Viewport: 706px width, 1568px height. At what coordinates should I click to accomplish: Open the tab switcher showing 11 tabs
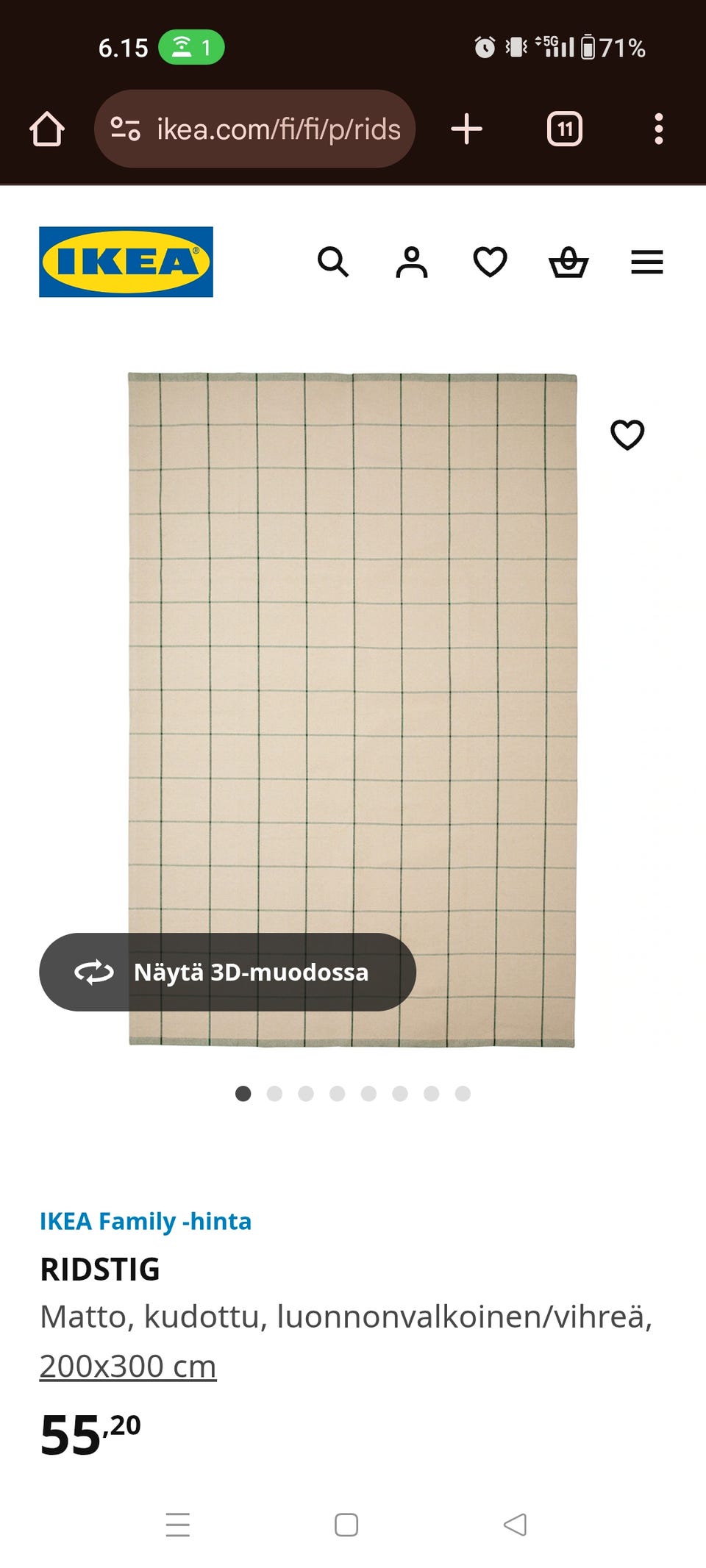tap(563, 129)
